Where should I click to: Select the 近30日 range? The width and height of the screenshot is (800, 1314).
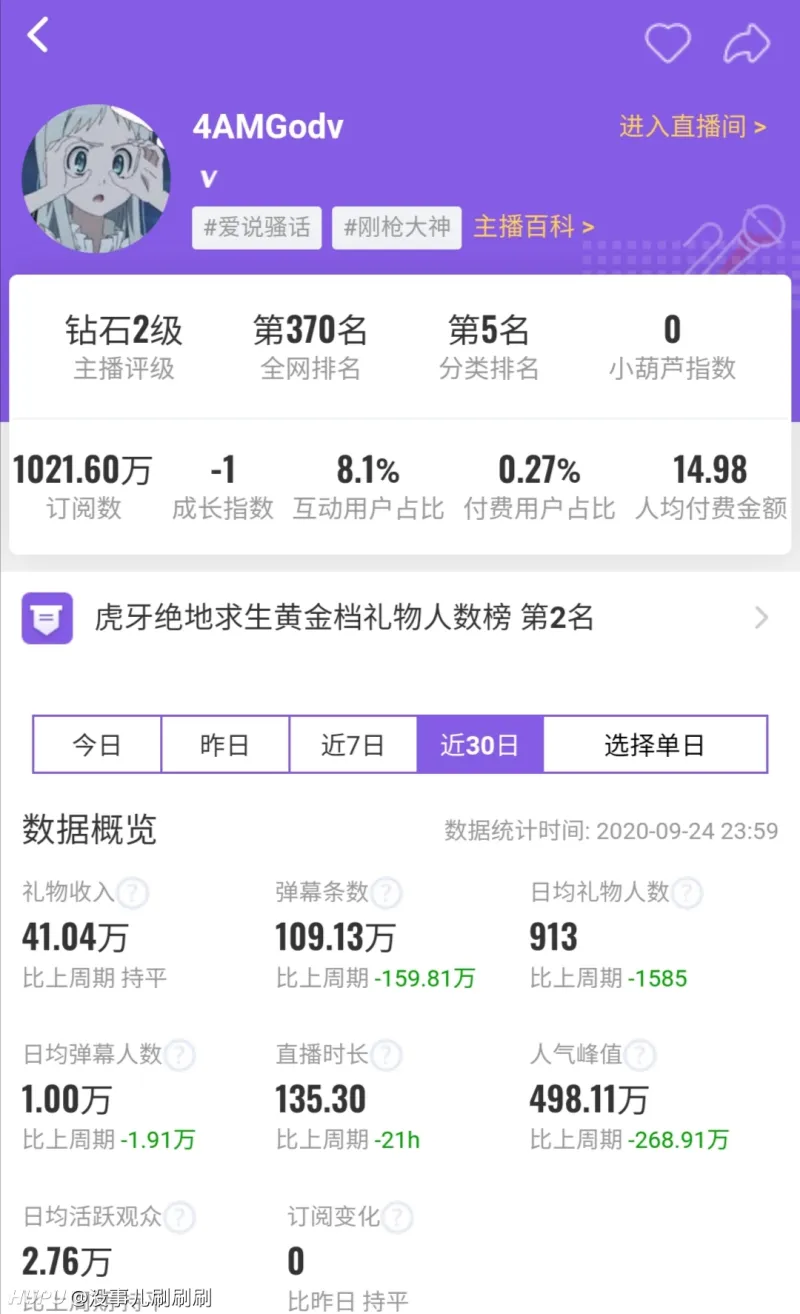tap(480, 745)
